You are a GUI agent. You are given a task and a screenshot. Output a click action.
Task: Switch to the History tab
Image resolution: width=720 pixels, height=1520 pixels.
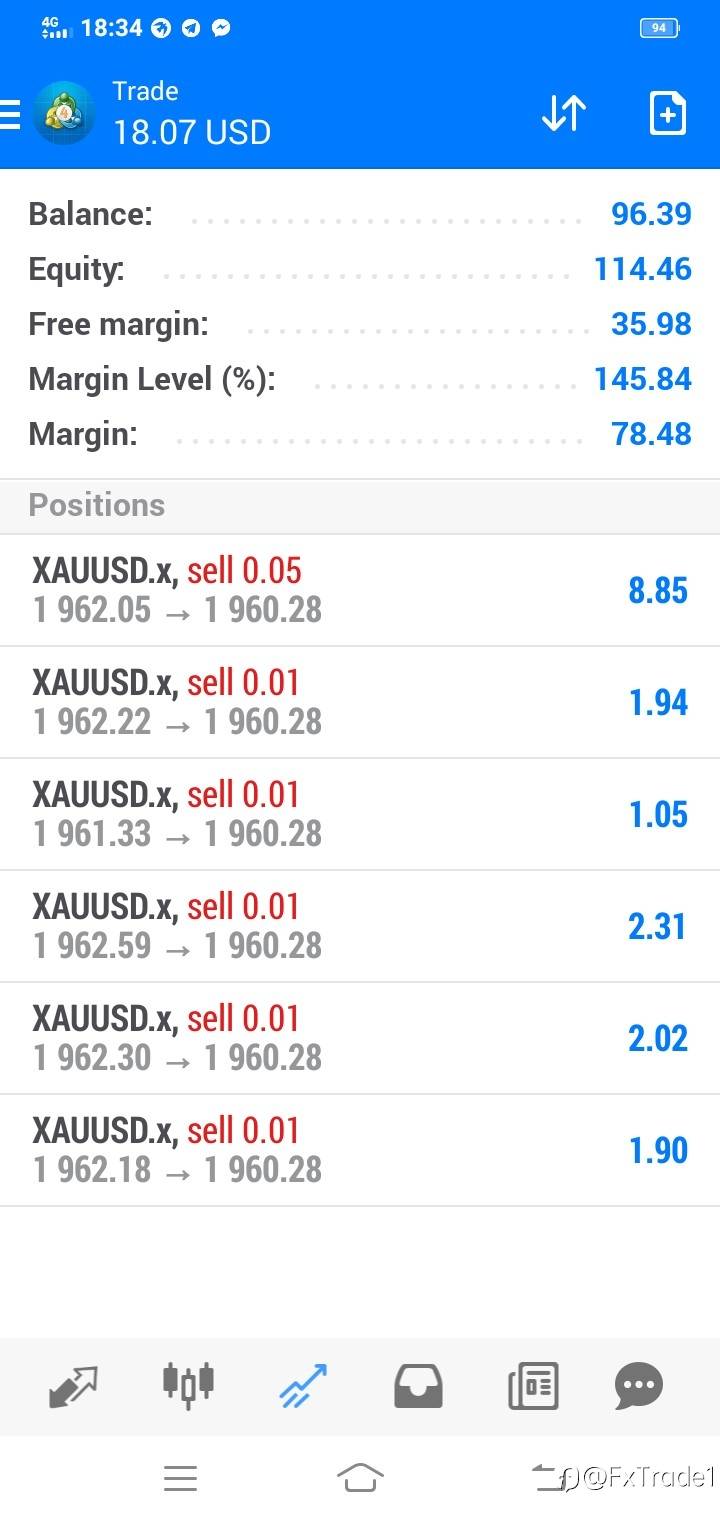pyautogui.click(x=418, y=1386)
